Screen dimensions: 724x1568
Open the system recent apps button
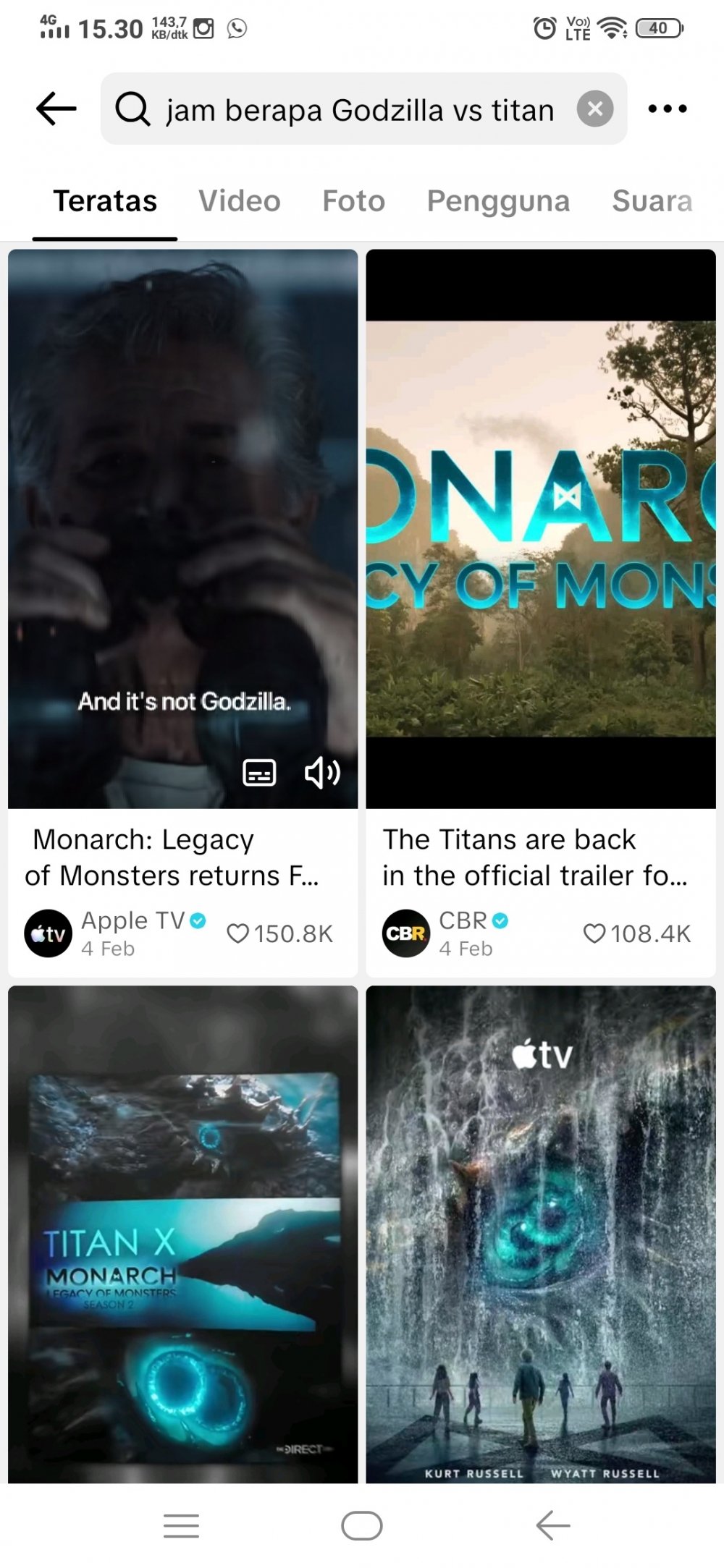181,1525
